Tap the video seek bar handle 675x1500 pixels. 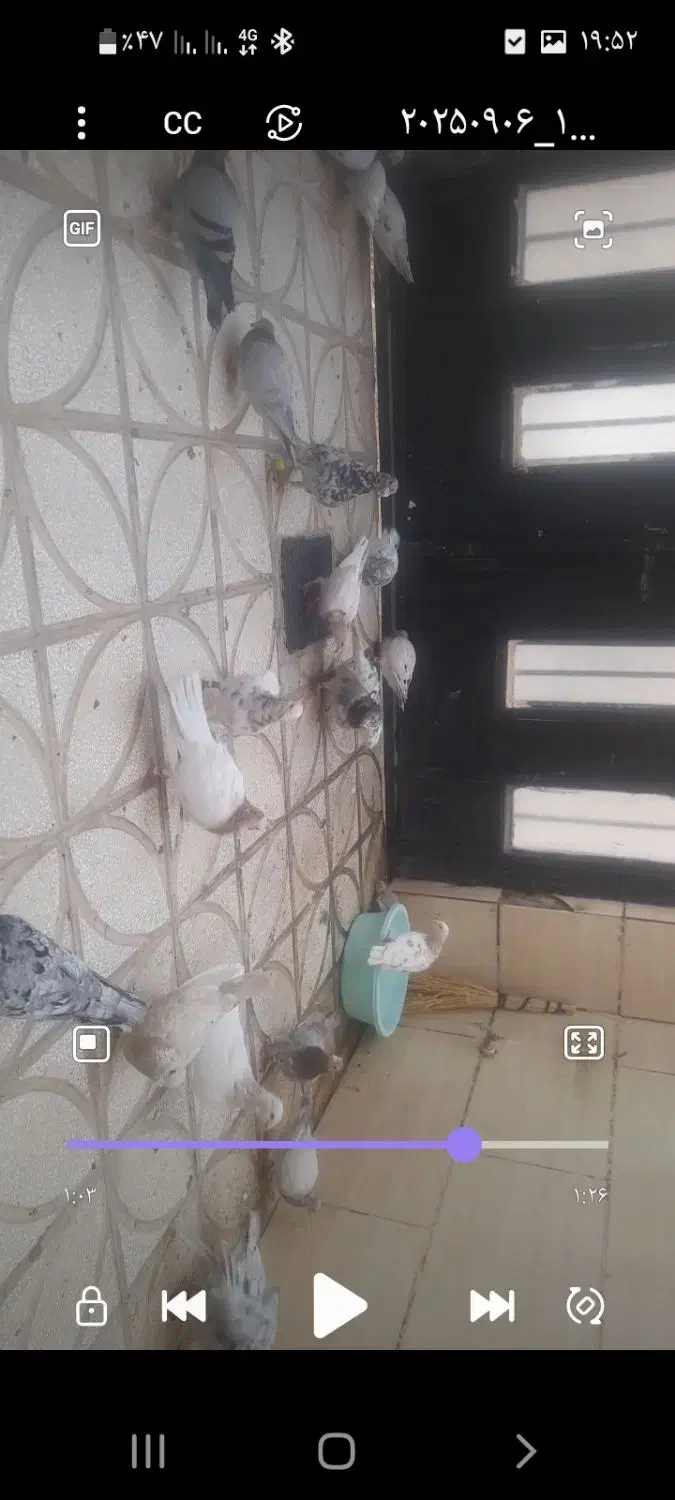pos(464,1145)
